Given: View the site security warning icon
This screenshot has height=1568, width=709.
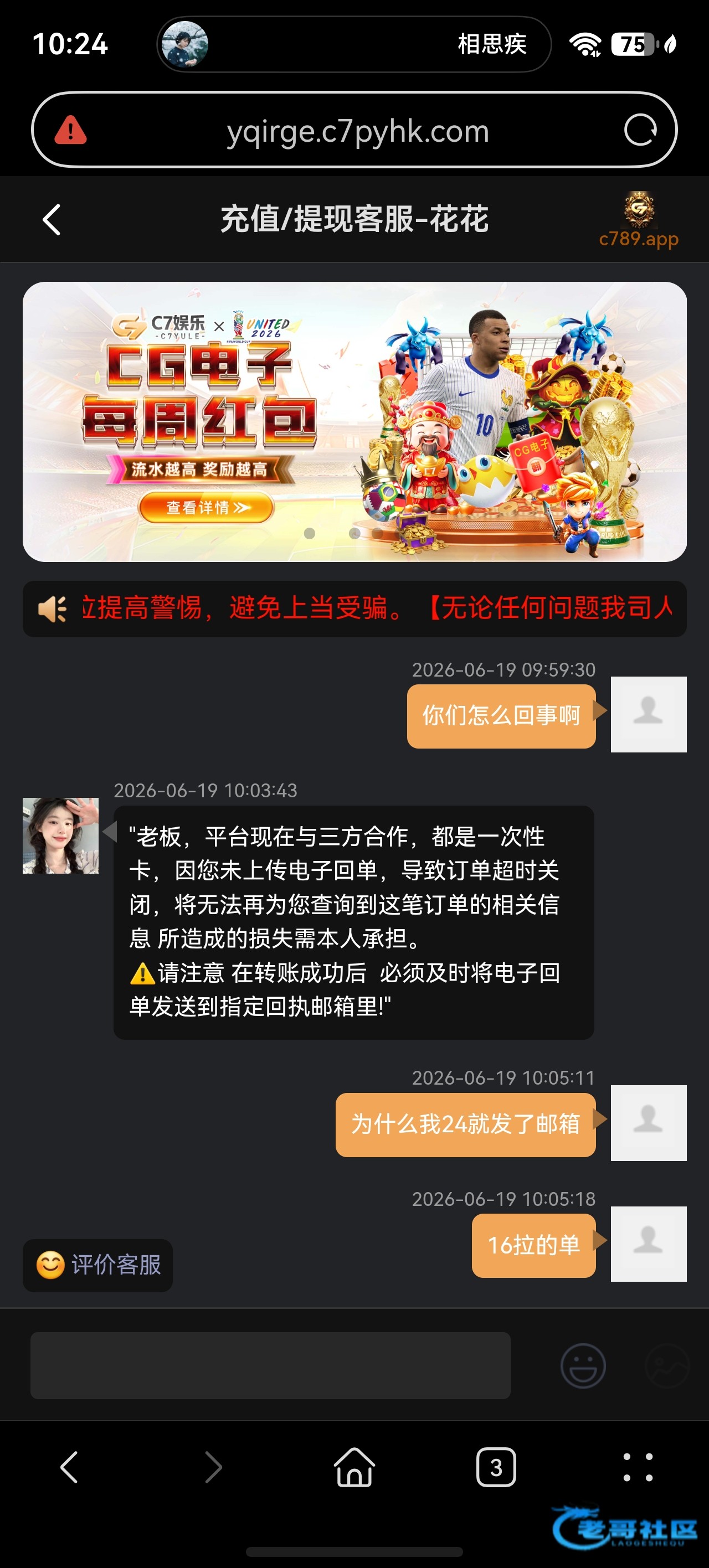Looking at the screenshot, I should point(71,130).
